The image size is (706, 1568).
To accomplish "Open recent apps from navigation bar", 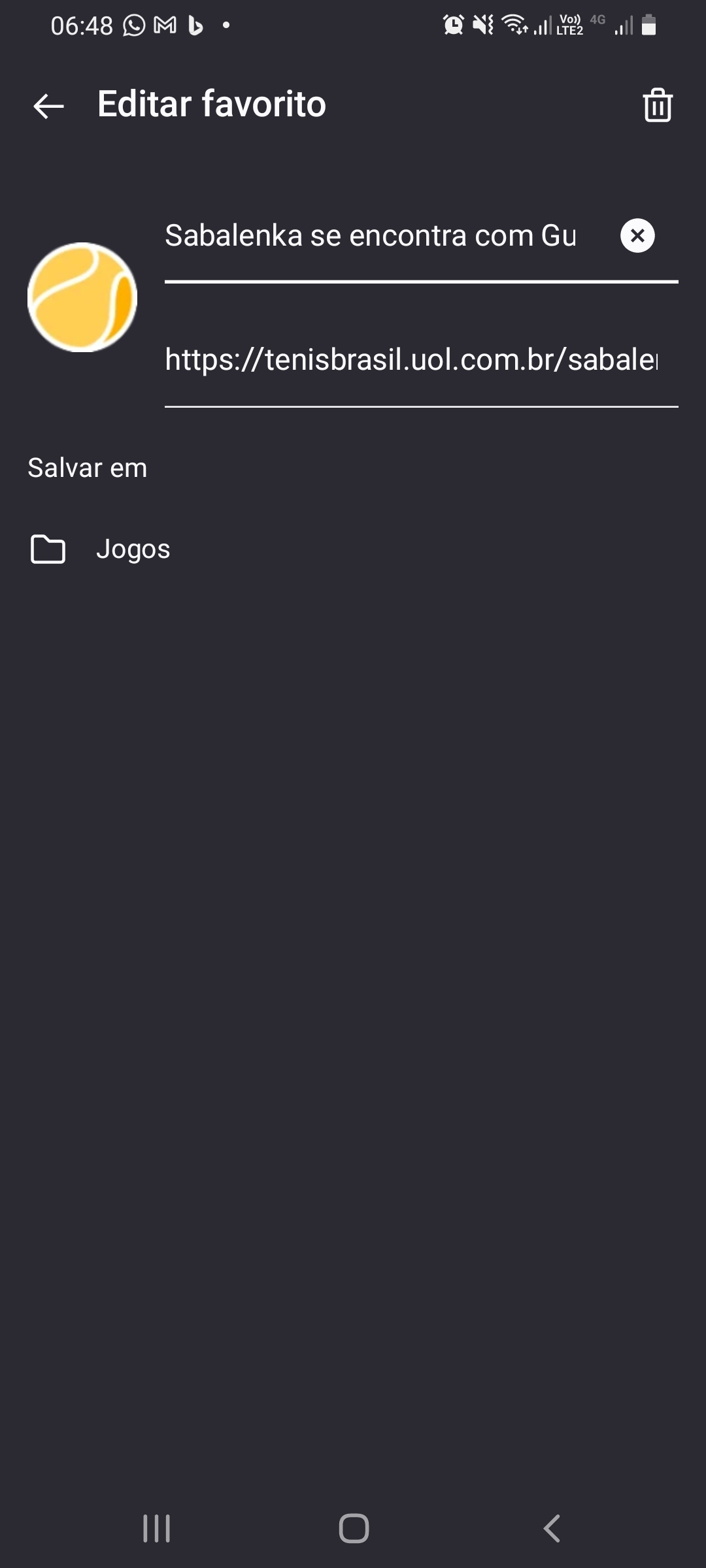I will coord(157,1528).
